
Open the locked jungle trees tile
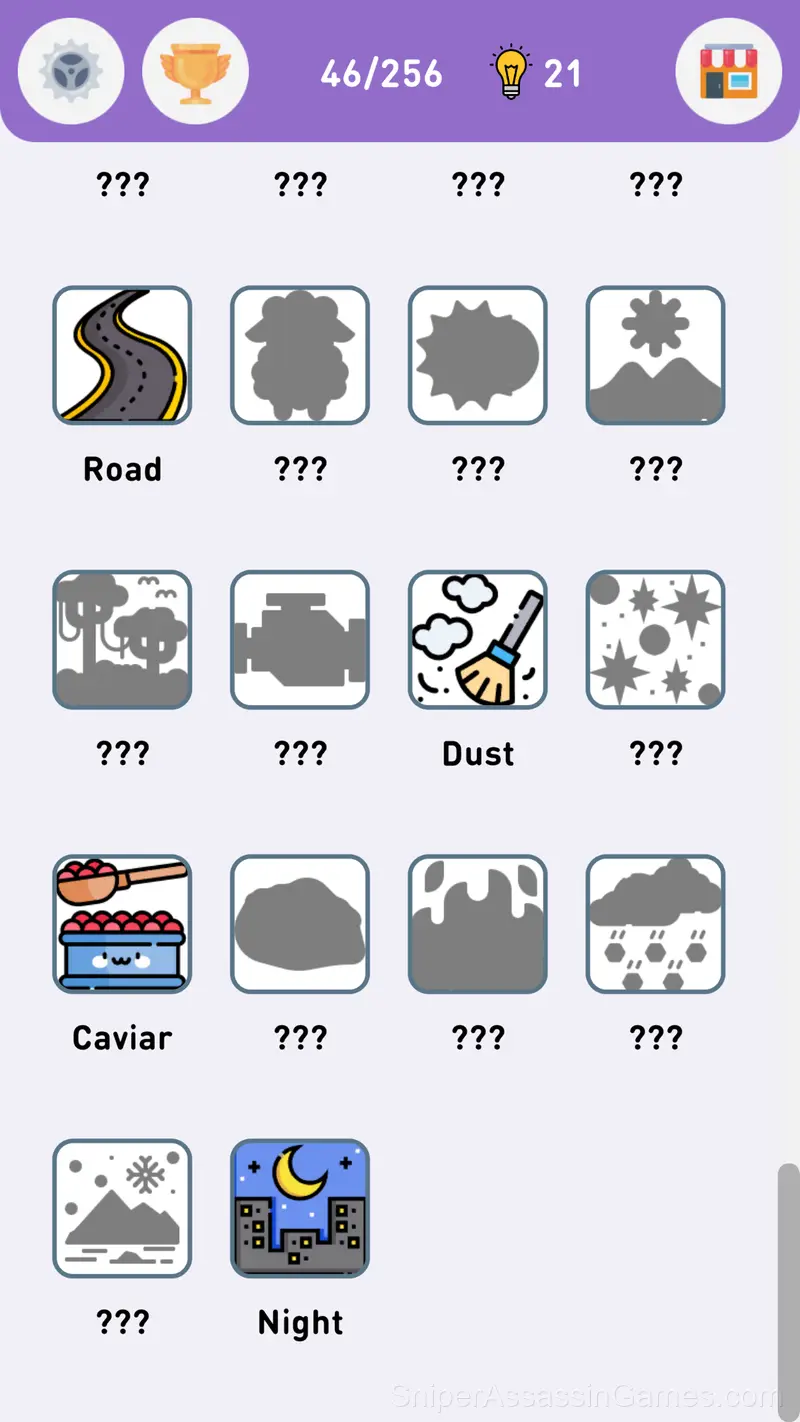(x=122, y=640)
